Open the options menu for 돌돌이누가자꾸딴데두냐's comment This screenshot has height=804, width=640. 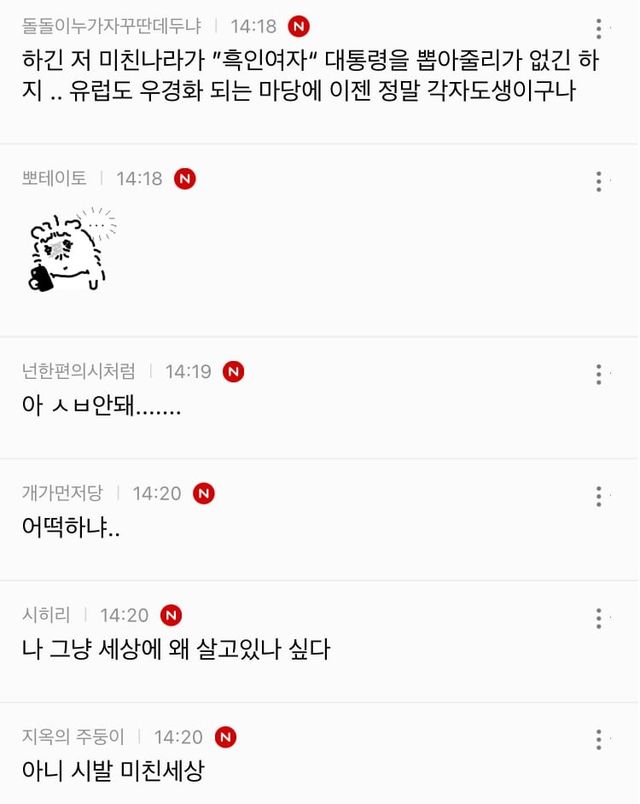tap(598, 28)
